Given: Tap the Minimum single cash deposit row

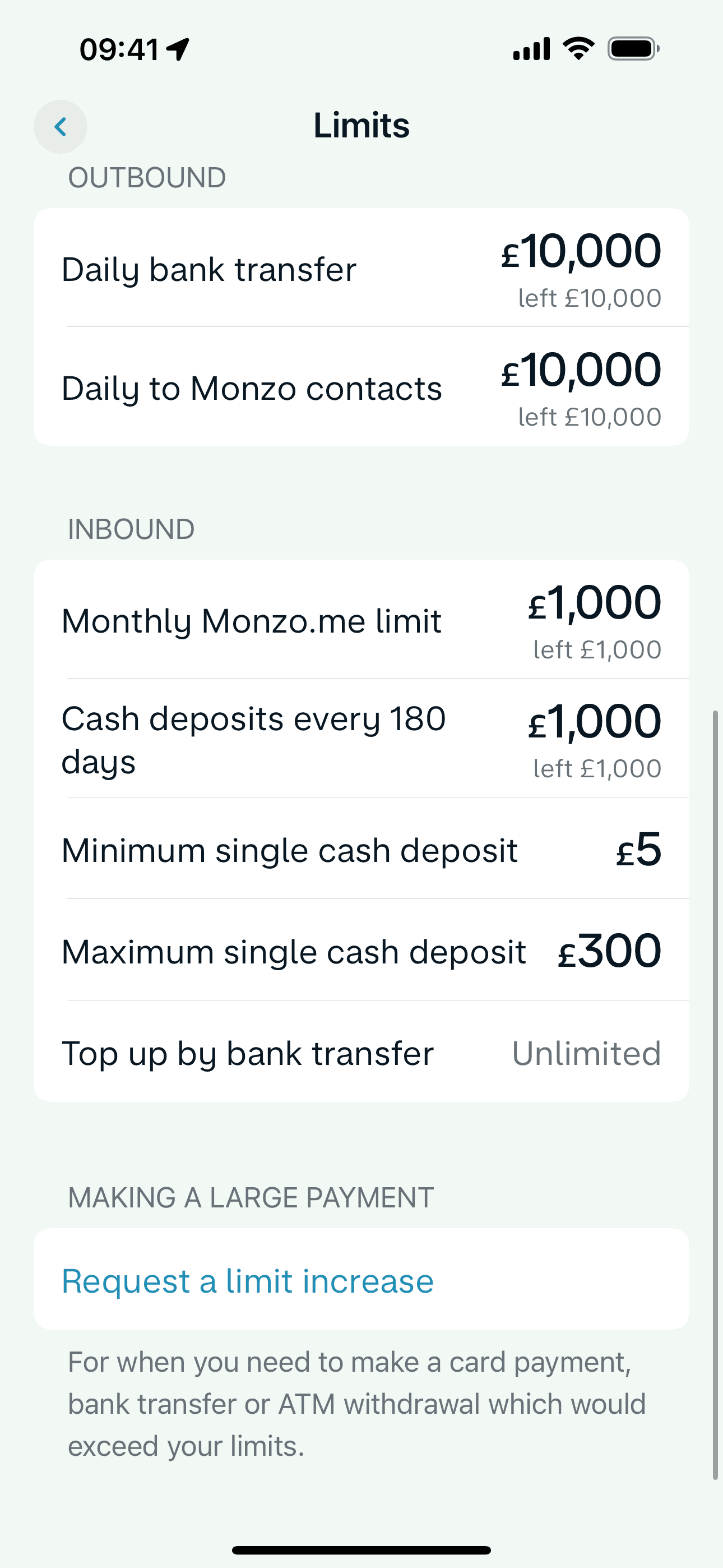Looking at the screenshot, I should (x=361, y=850).
